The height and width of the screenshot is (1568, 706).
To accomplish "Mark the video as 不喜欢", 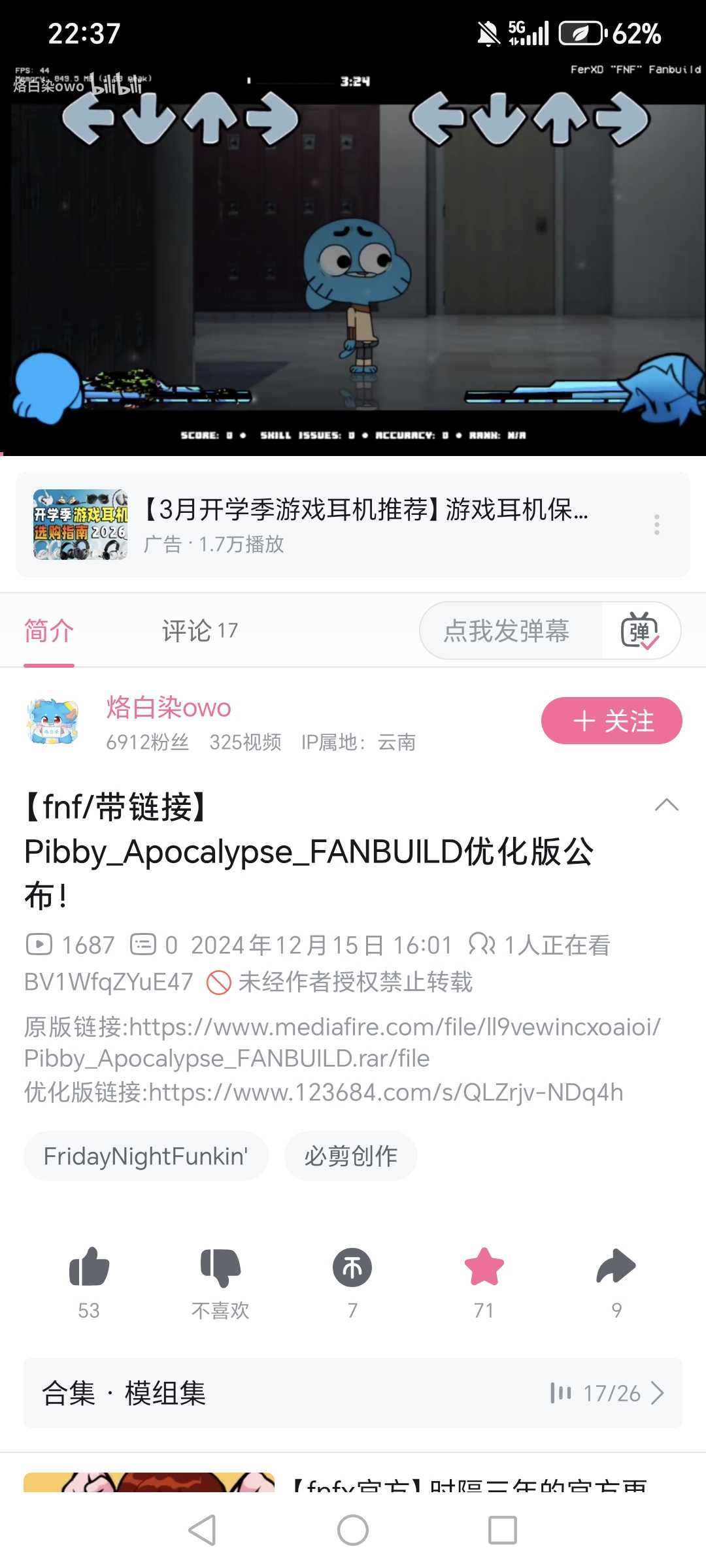I will 220,1267.
